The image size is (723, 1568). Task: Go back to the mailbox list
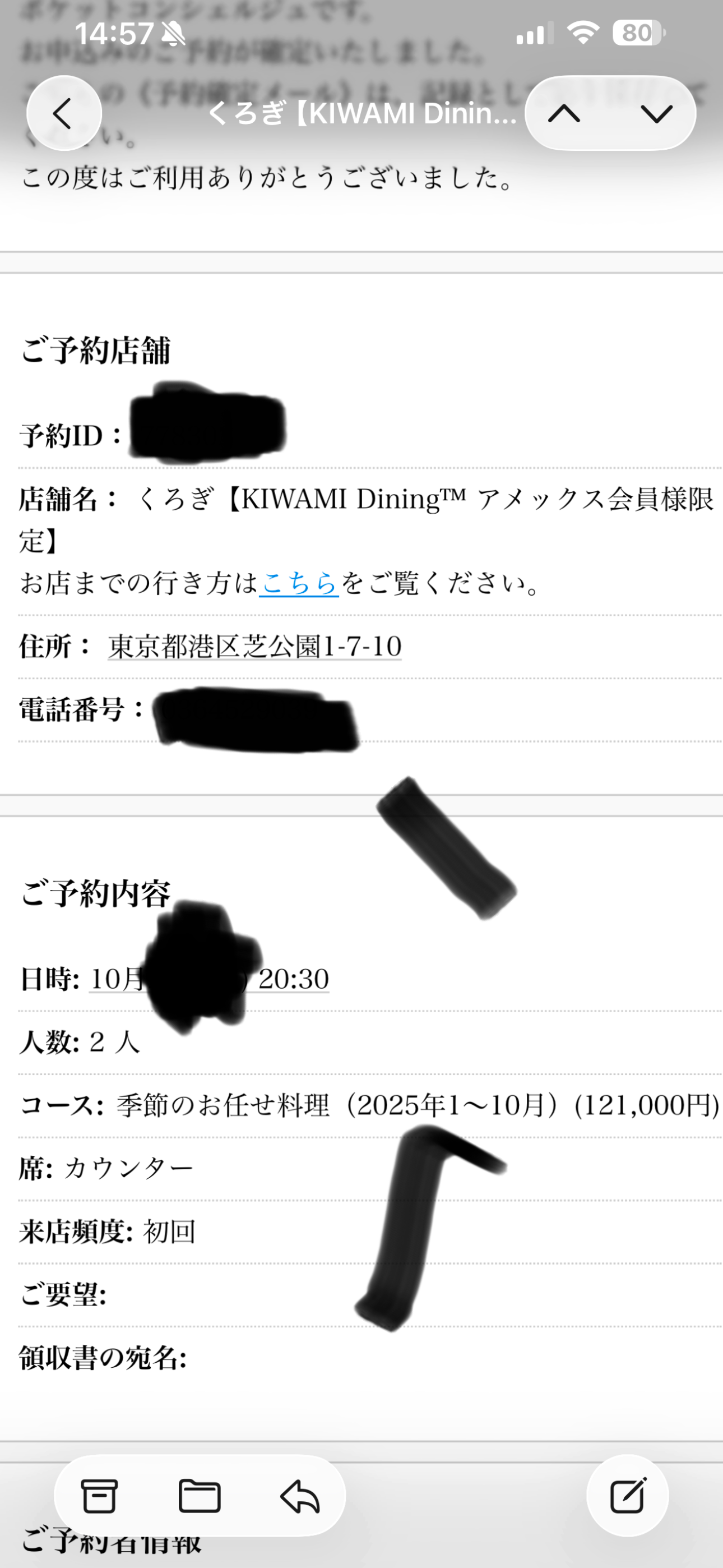click(63, 113)
